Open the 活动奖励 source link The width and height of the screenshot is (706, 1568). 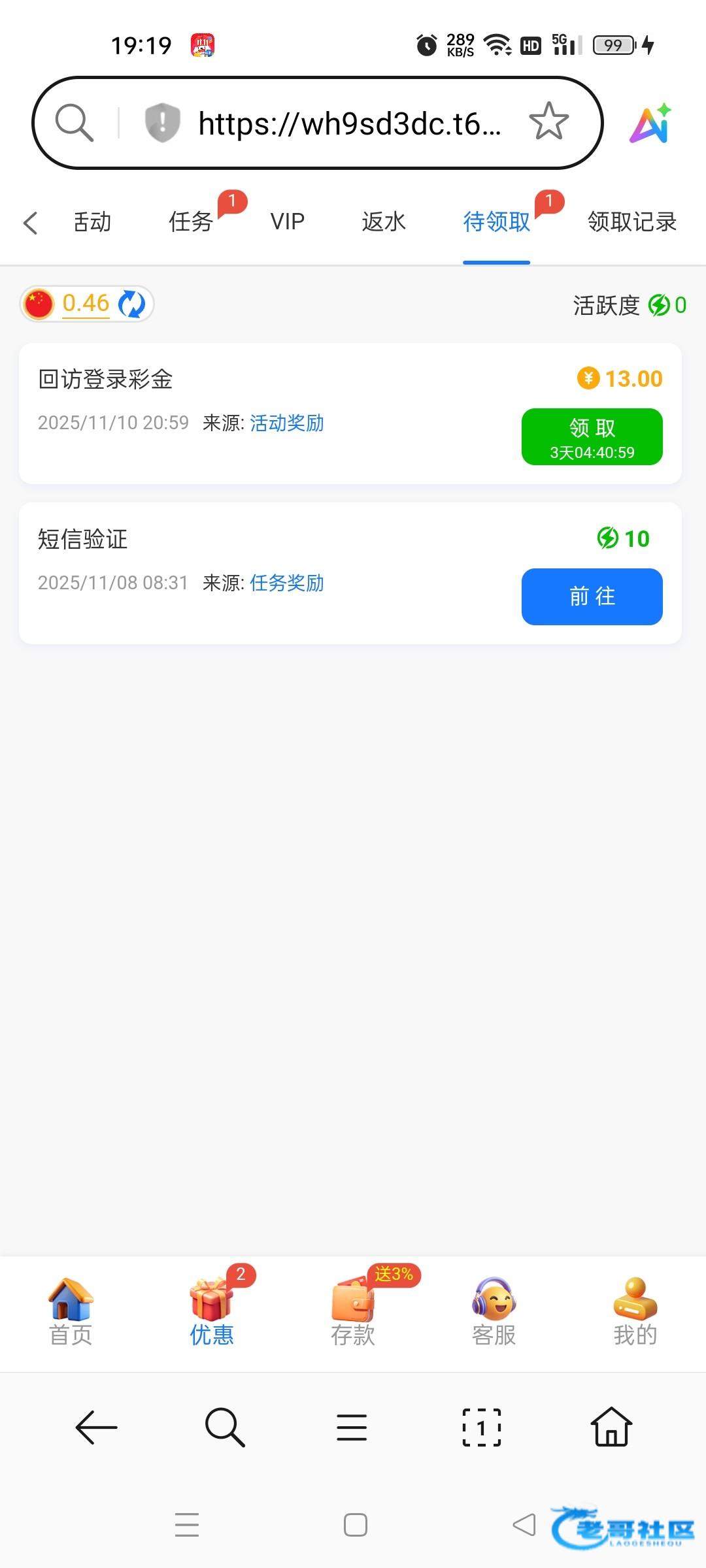click(287, 423)
